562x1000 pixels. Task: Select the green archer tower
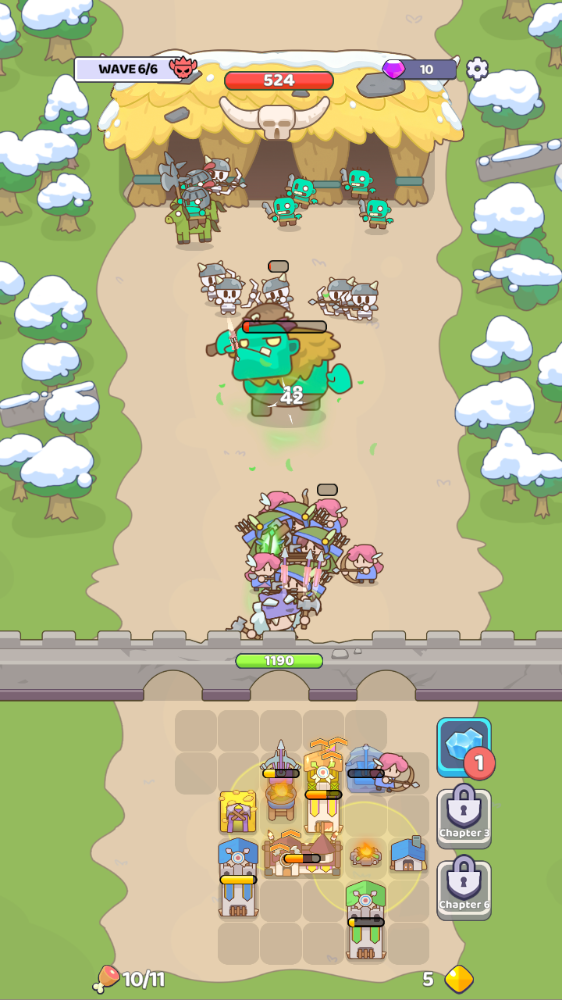click(x=366, y=918)
